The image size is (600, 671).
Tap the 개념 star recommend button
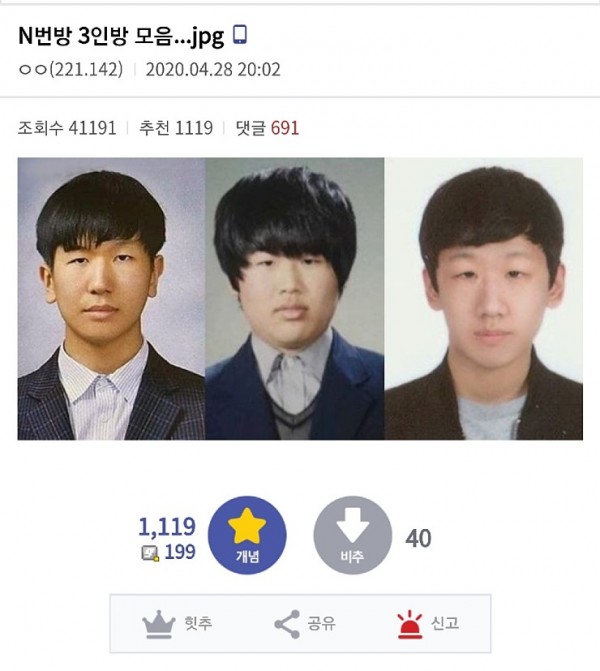247,535
